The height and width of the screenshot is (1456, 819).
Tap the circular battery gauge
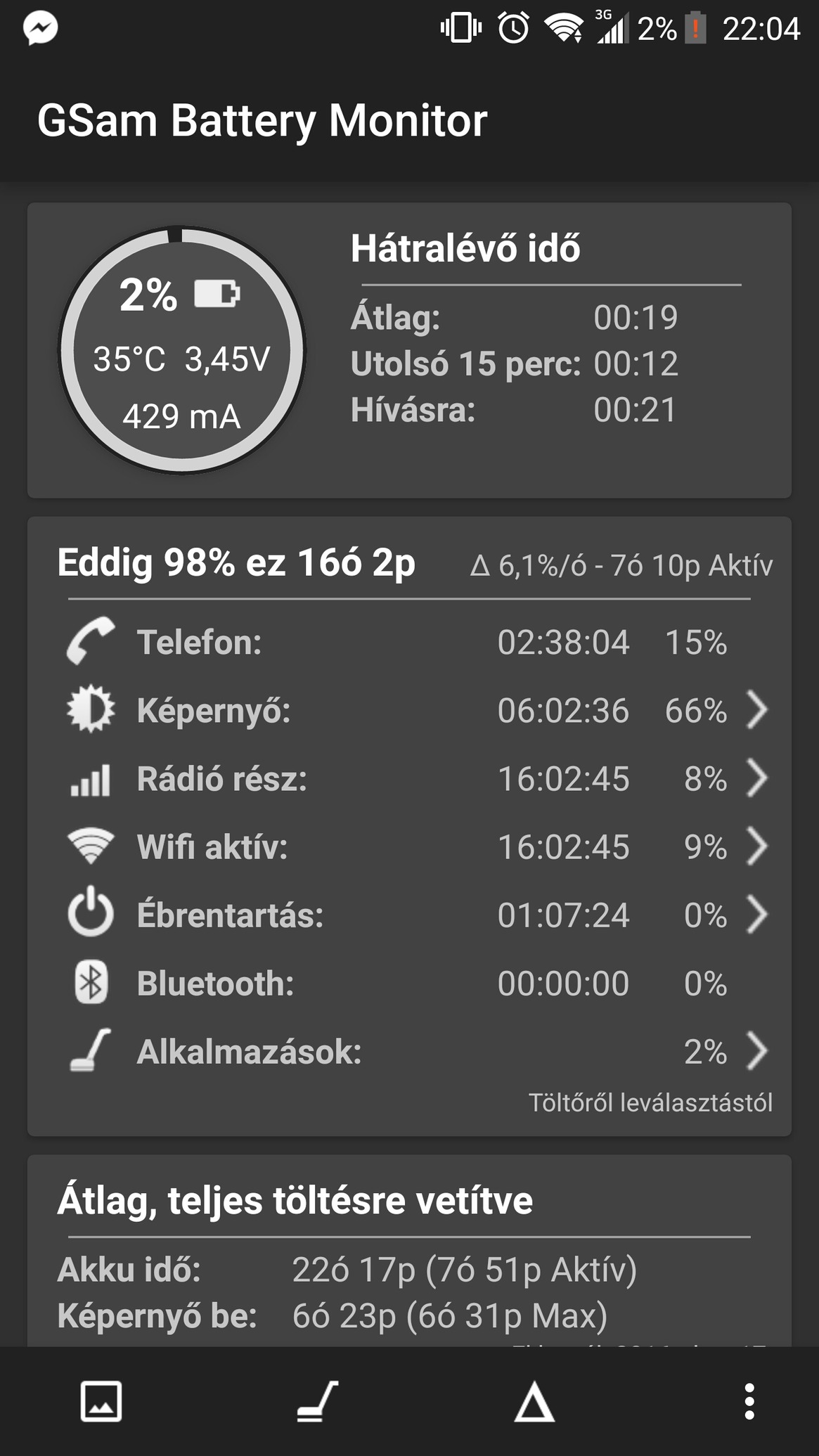(181, 349)
